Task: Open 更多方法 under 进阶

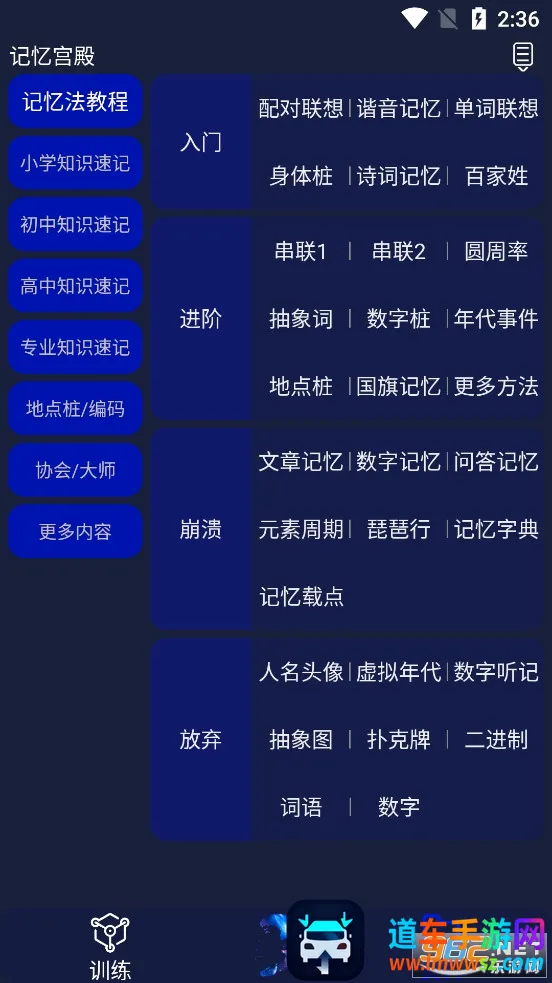Action: 496,386
